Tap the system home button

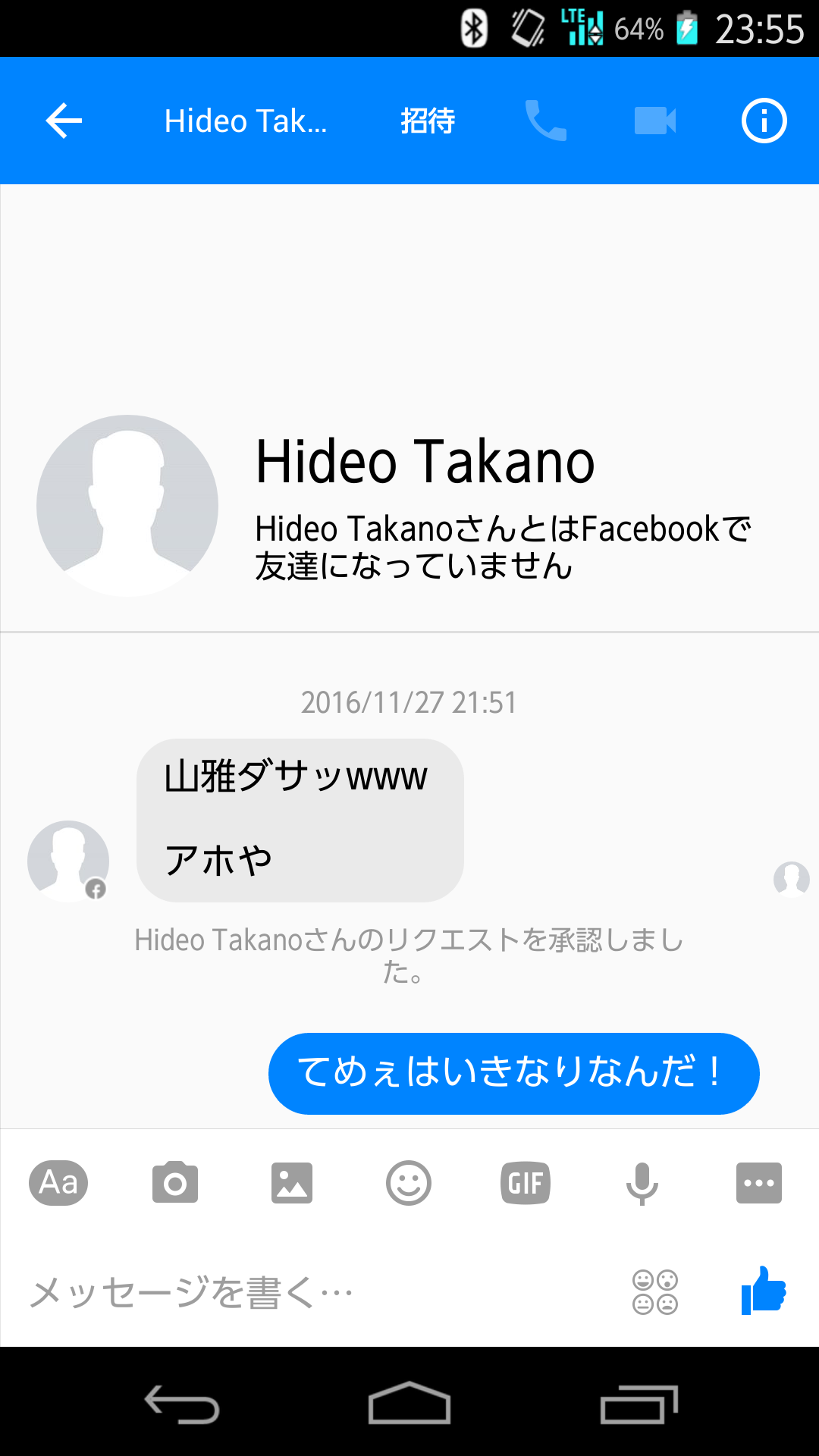[409, 1403]
